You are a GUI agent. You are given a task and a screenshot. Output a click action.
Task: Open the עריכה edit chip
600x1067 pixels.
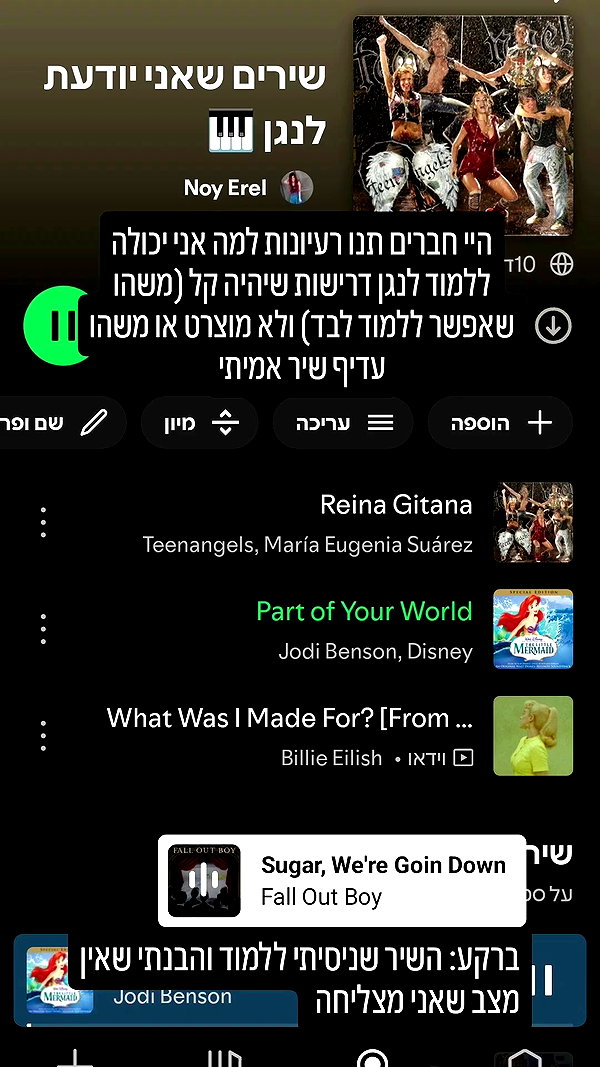343,423
